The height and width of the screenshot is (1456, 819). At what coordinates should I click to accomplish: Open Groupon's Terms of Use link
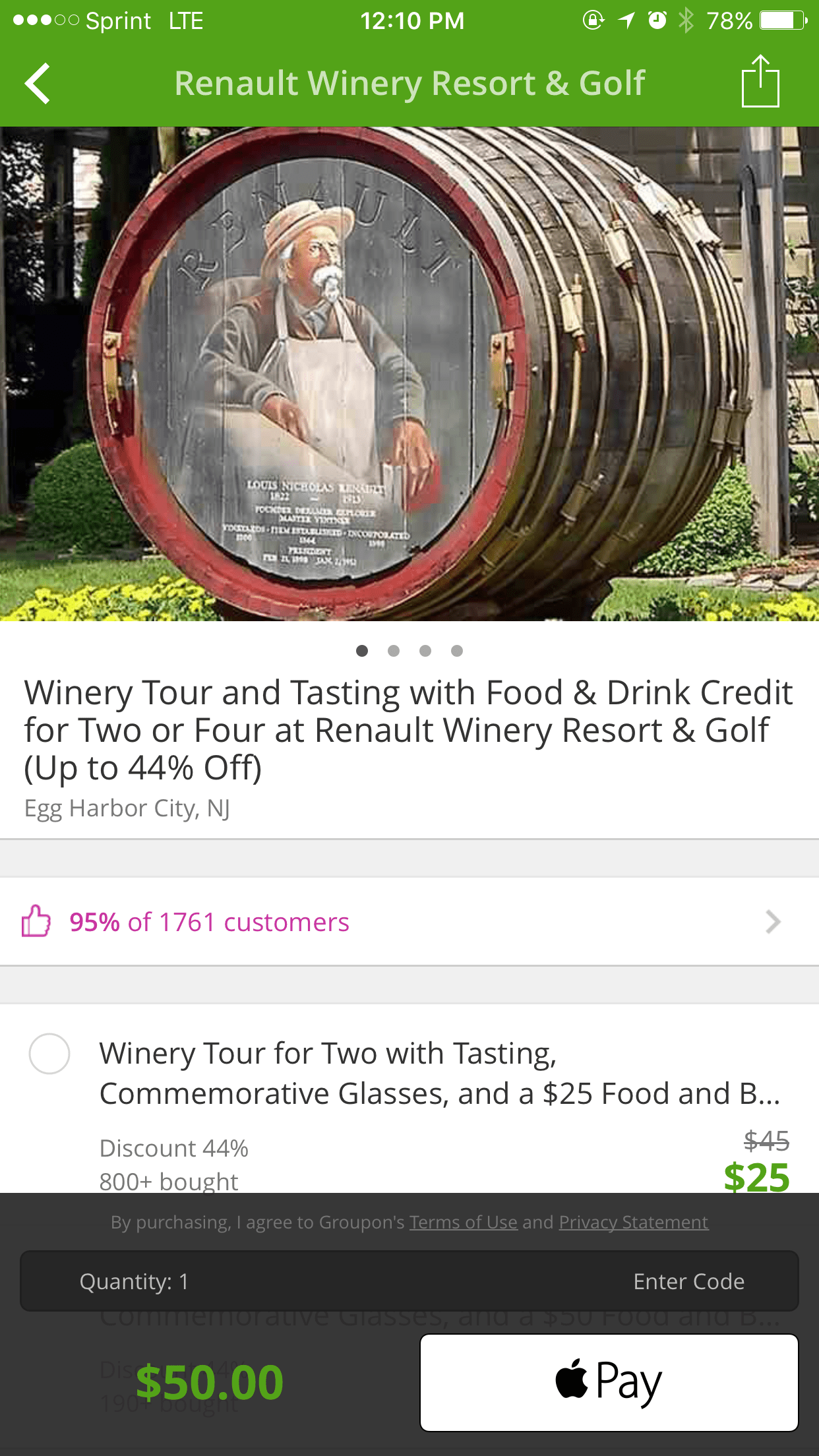point(462,1222)
